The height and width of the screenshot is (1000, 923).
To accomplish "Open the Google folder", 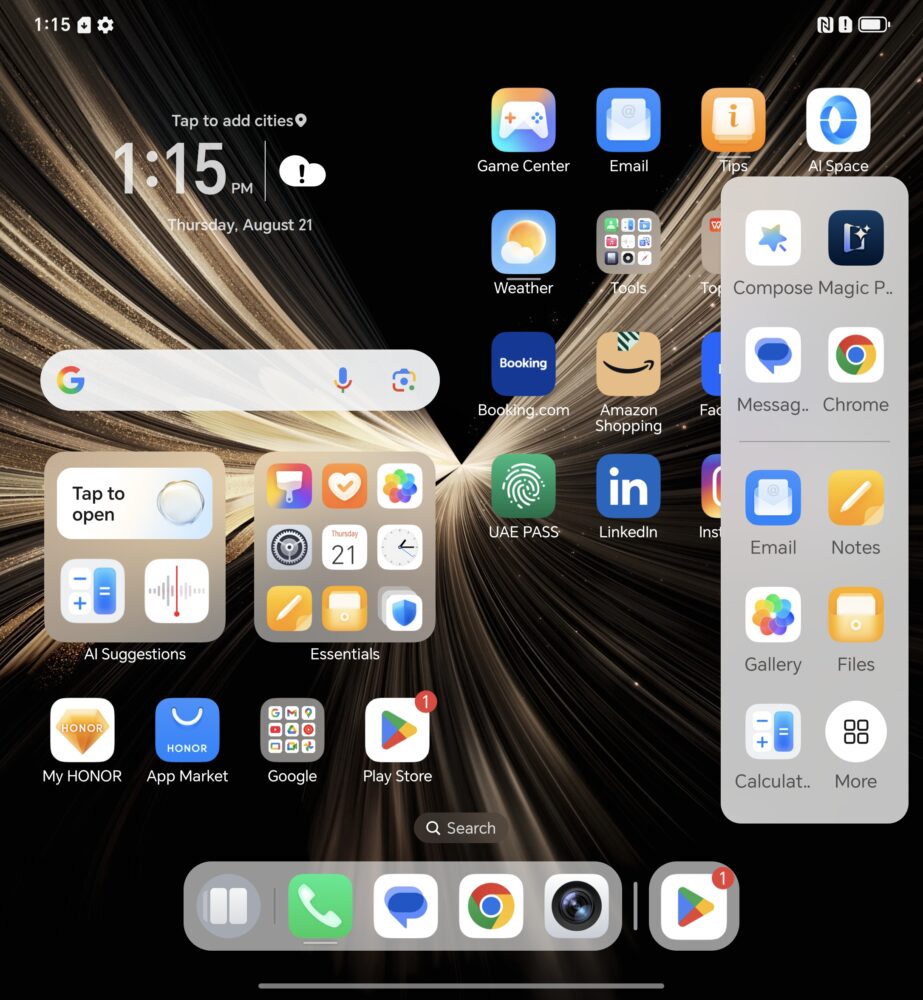I will [292, 731].
